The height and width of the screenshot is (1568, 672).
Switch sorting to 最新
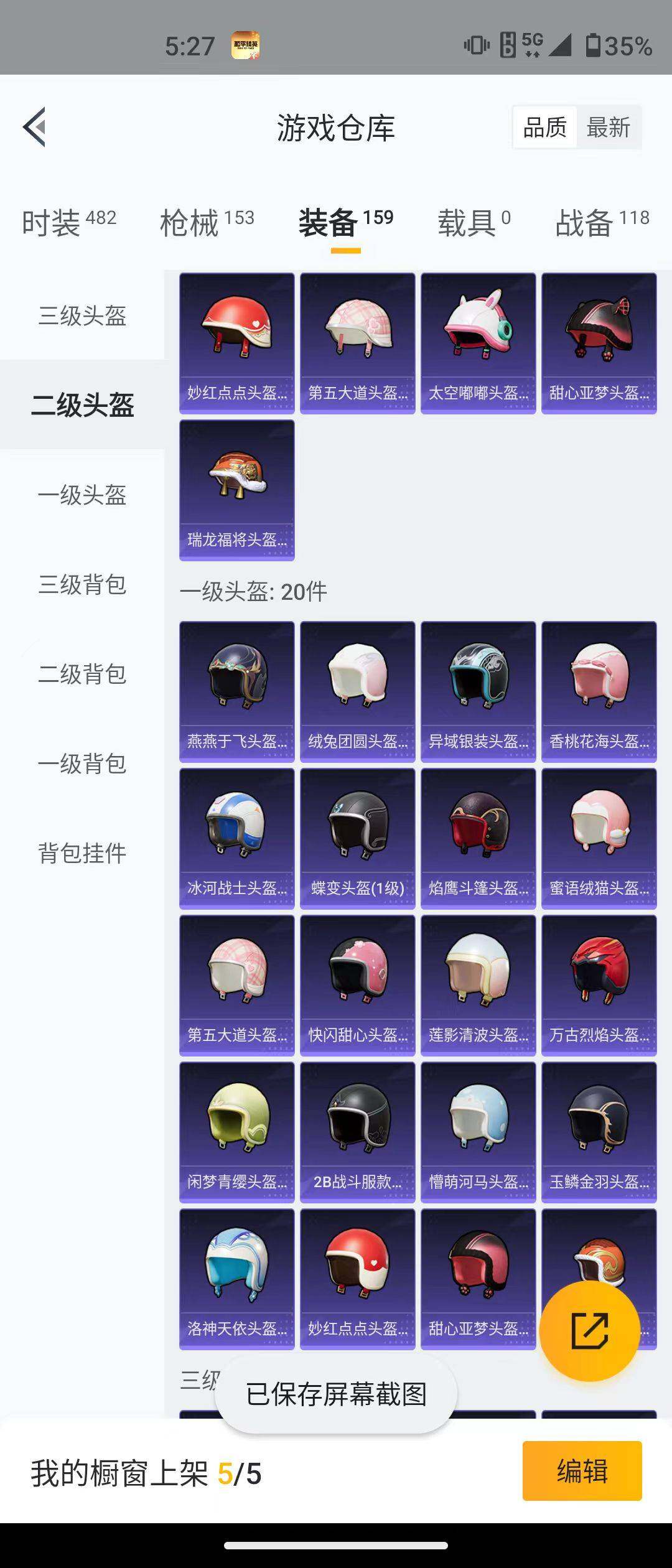(608, 127)
